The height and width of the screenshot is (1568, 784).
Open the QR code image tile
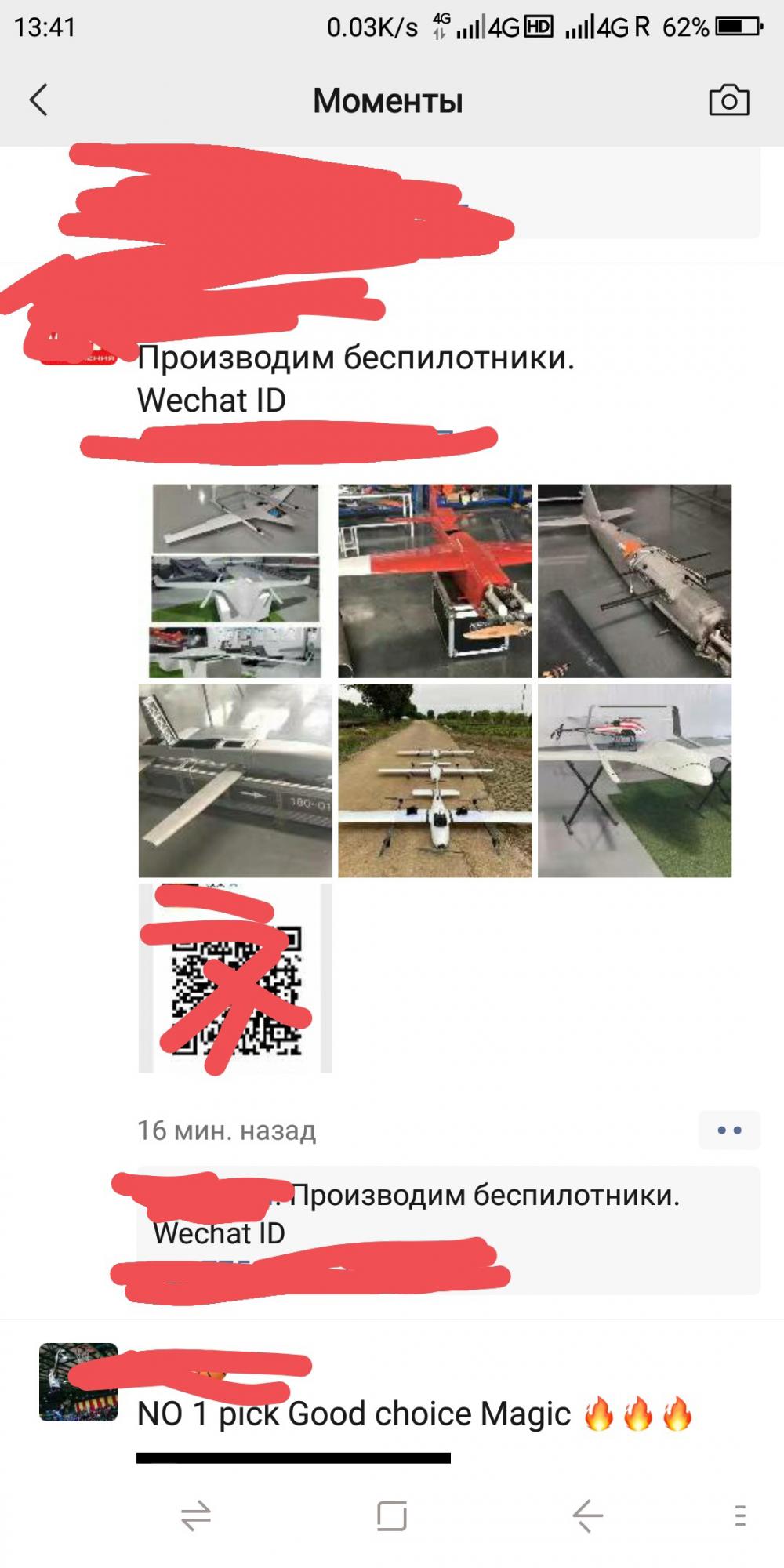coord(235,978)
